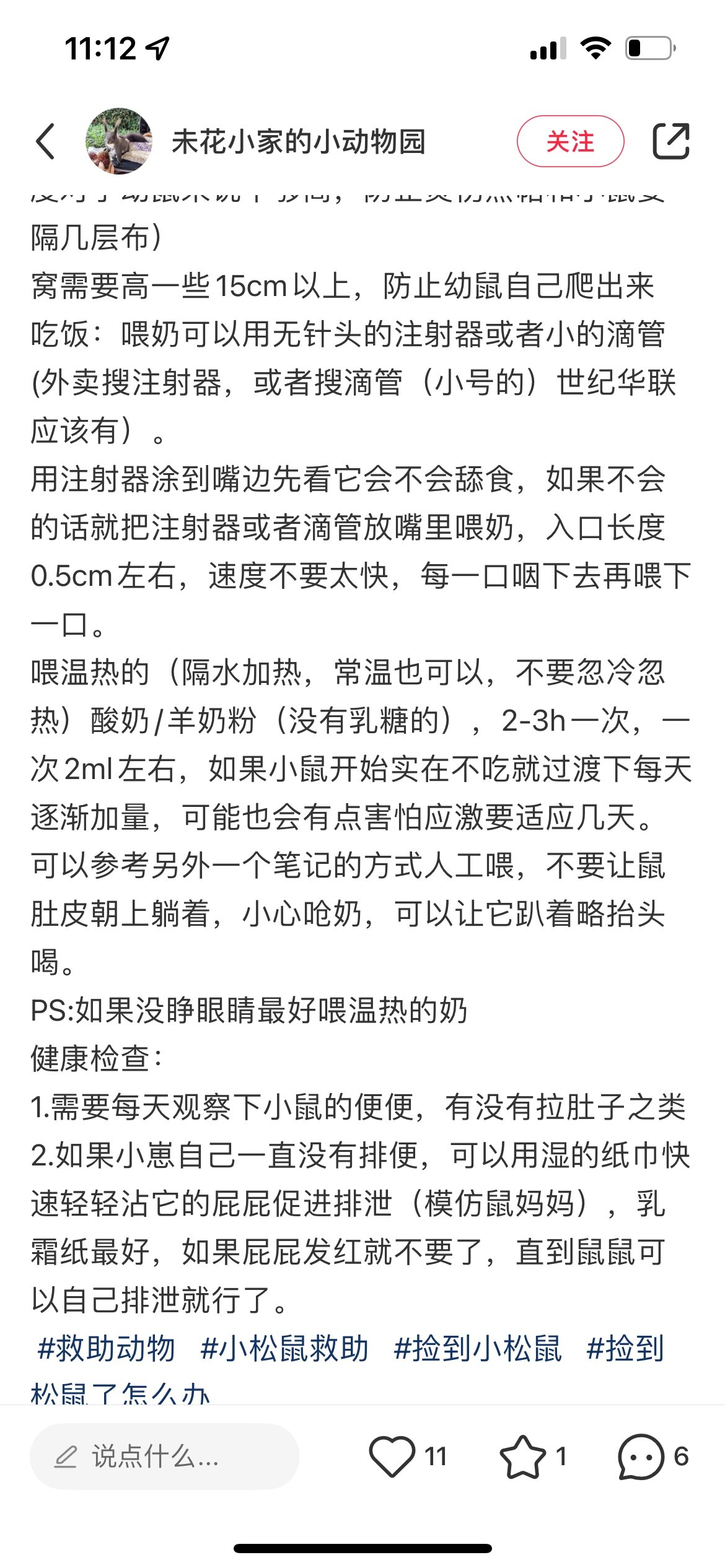725x1568 pixels.
Task: Open 未花小家的小动物园's profile avatar
Action: click(x=118, y=141)
